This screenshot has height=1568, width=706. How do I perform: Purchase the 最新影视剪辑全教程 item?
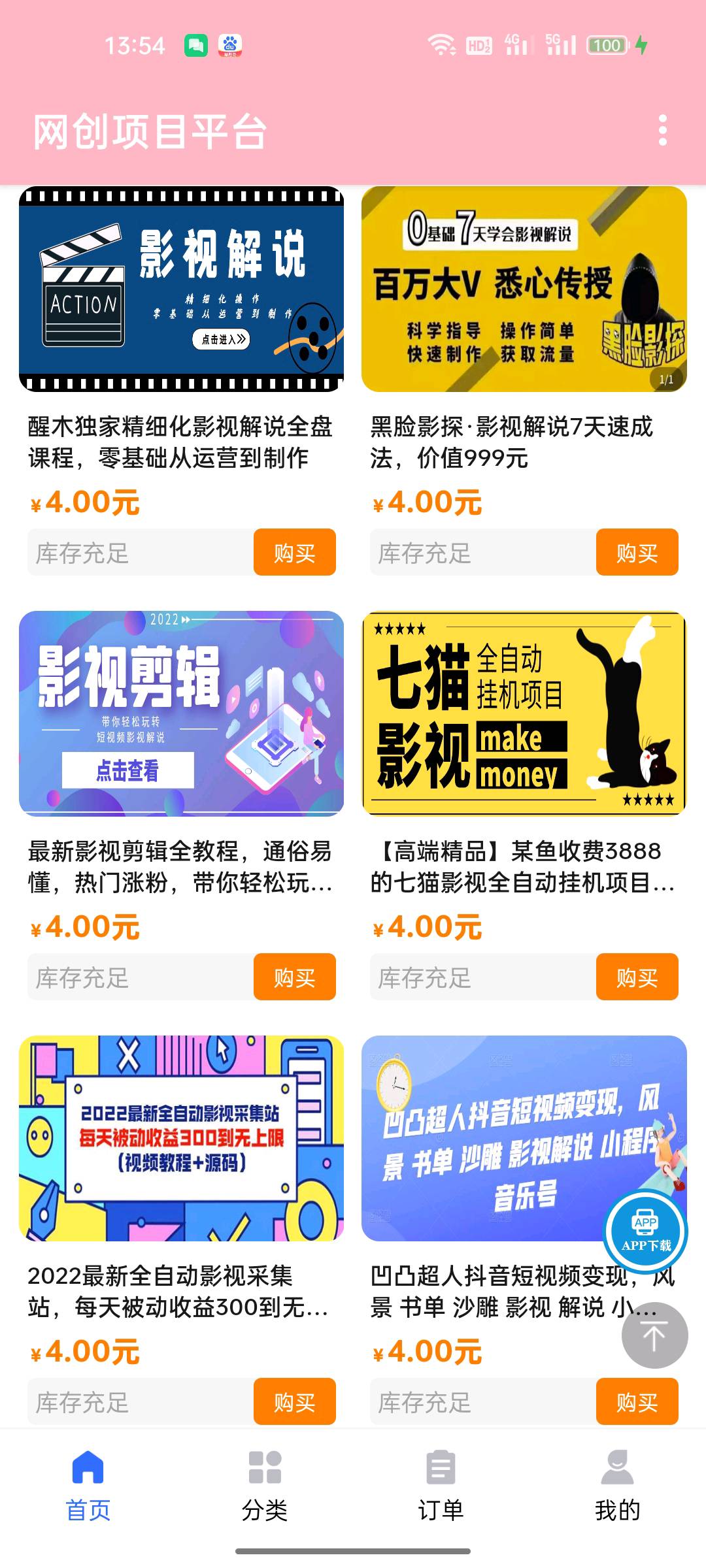pyautogui.click(x=294, y=977)
